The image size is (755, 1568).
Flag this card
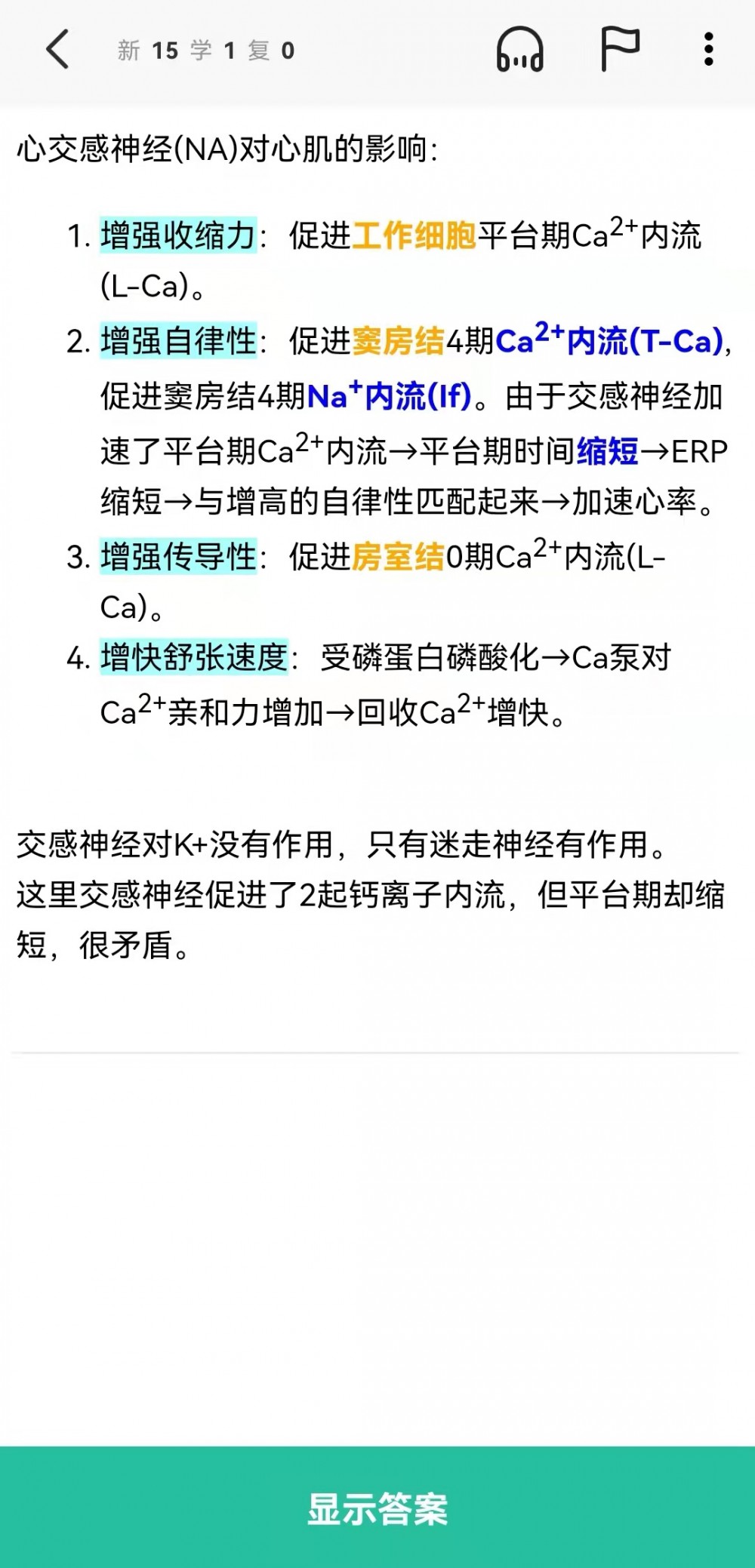(620, 50)
